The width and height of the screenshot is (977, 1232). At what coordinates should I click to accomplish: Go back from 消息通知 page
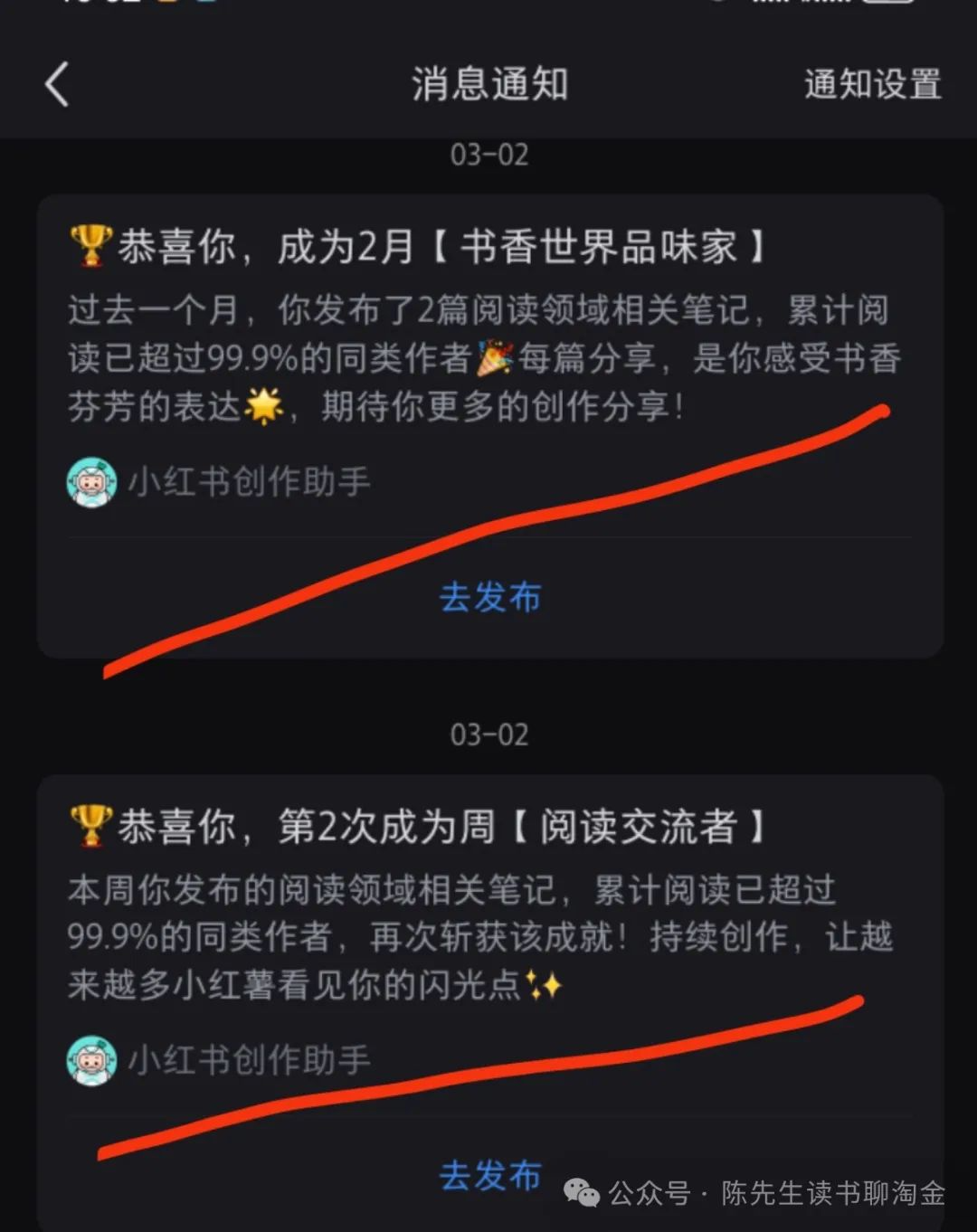click(x=57, y=85)
